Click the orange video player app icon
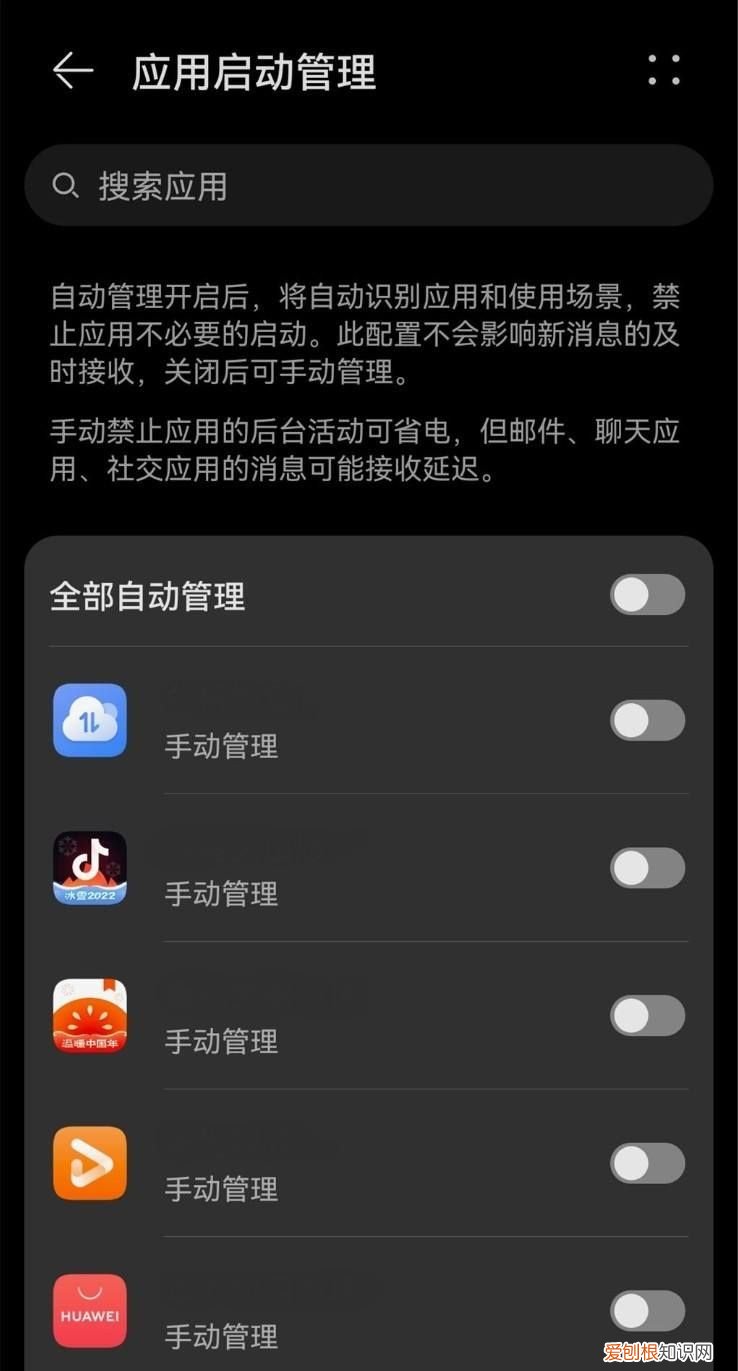 point(90,1162)
